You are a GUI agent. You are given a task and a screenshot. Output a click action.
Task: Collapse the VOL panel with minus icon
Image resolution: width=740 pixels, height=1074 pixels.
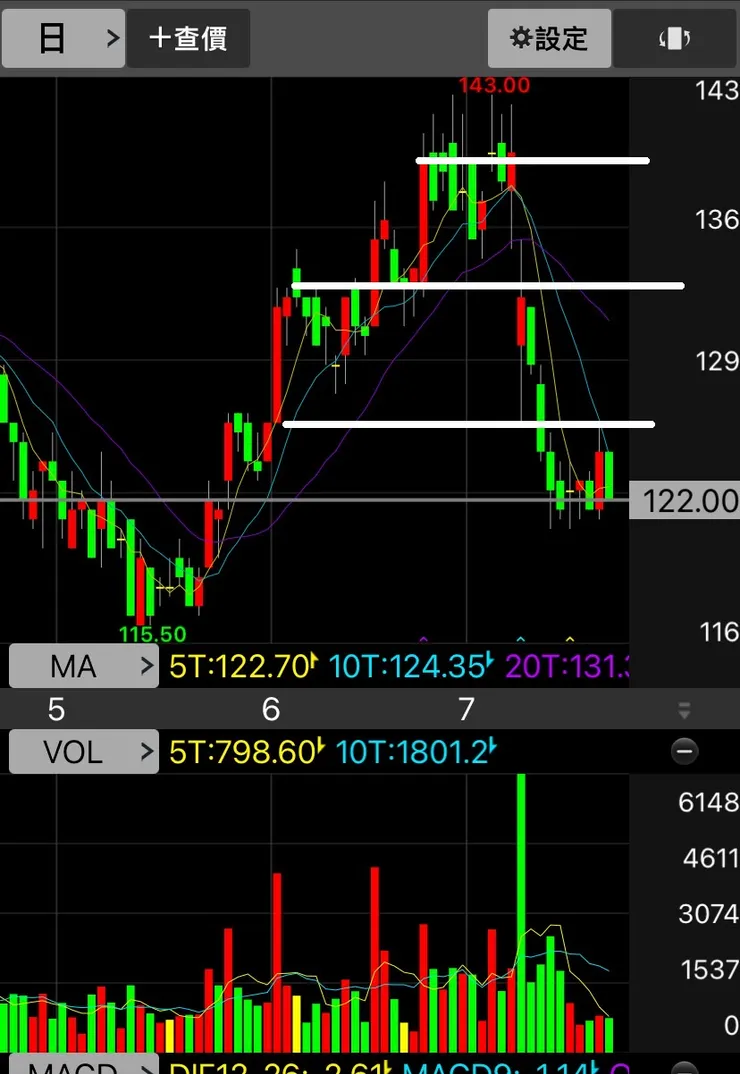(x=684, y=751)
